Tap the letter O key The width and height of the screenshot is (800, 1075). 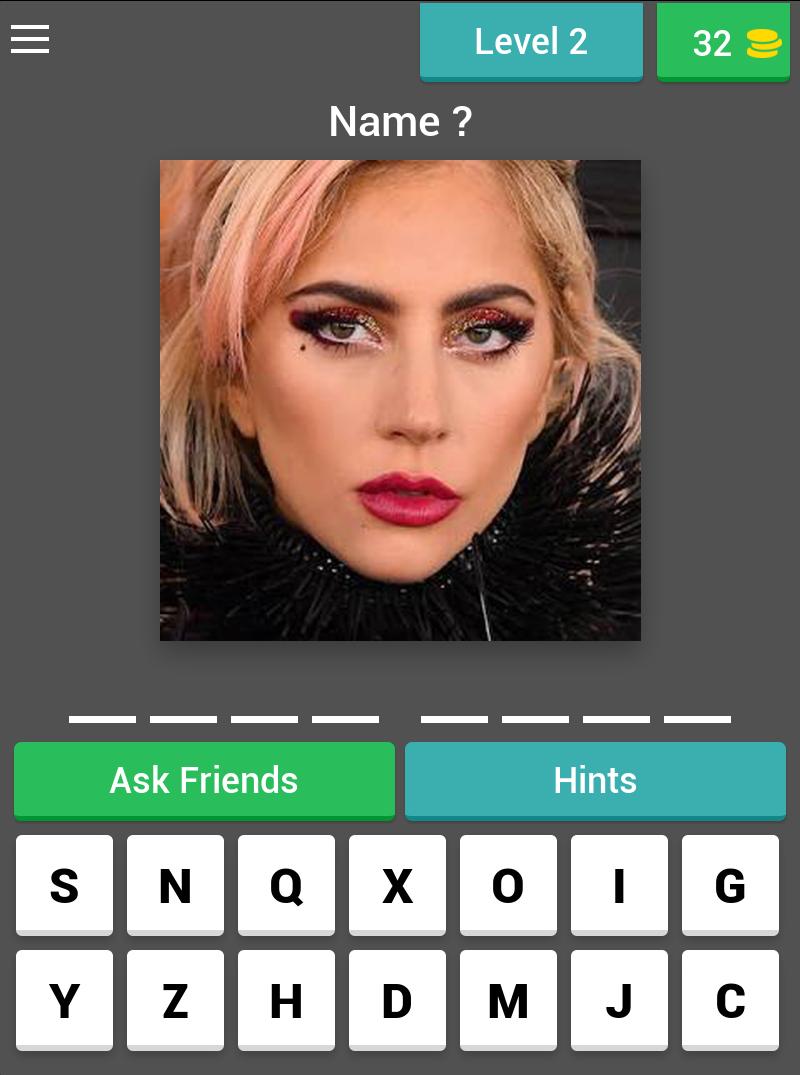tap(507, 885)
